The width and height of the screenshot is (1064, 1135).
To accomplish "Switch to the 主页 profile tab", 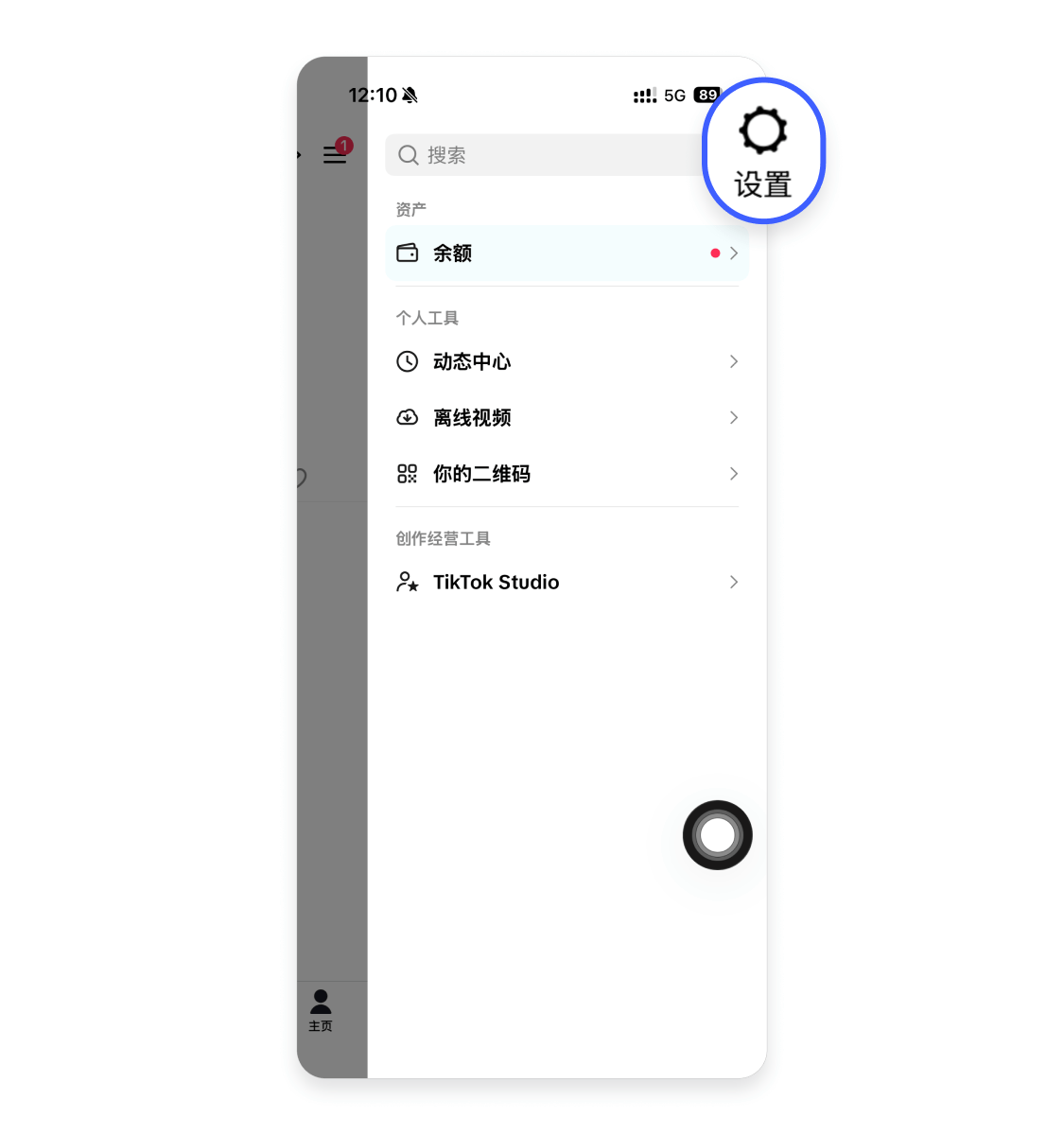I will pos(321,1009).
